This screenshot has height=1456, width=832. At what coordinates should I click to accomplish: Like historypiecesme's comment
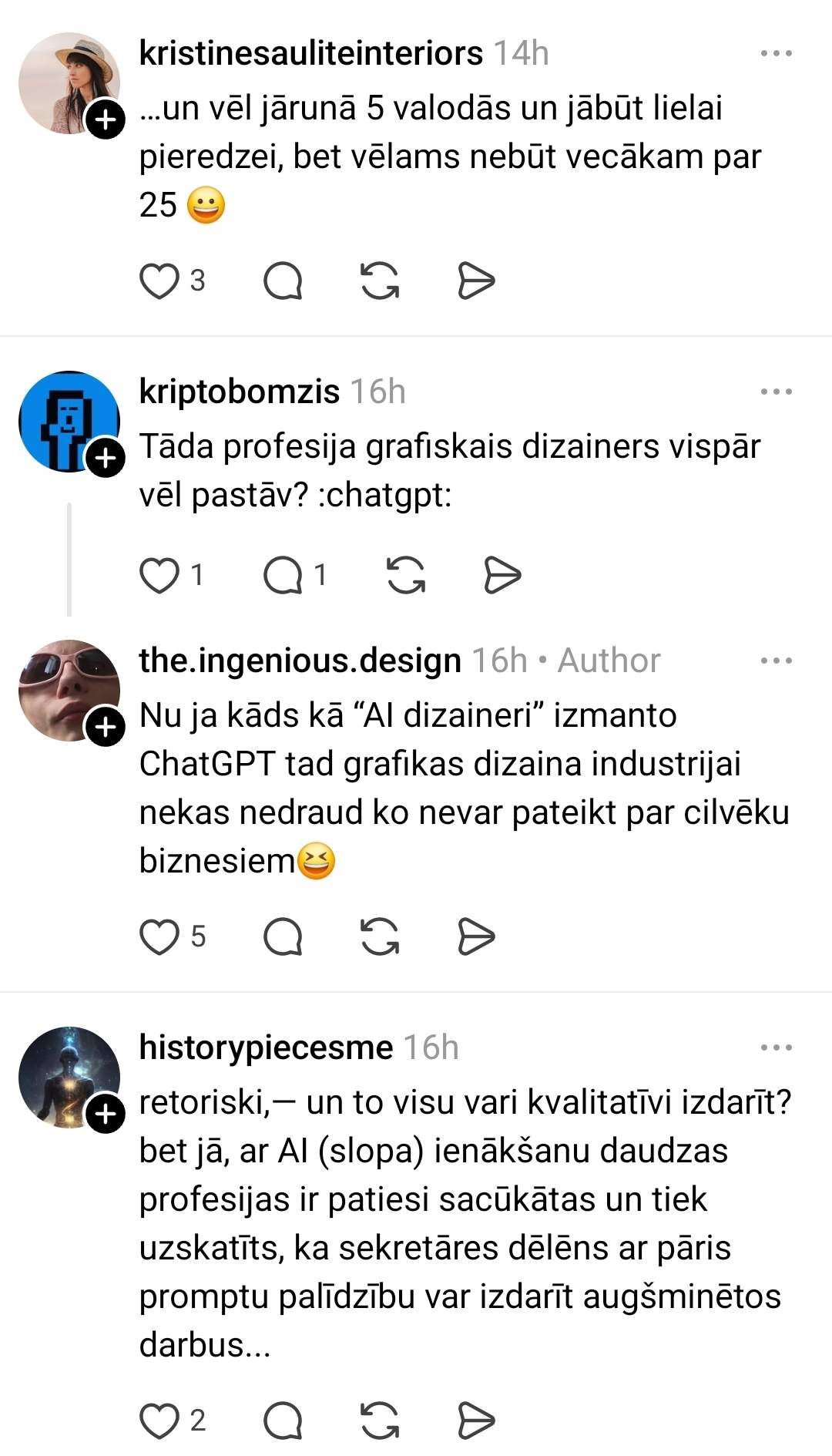pyautogui.click(x=159, y=1421)
